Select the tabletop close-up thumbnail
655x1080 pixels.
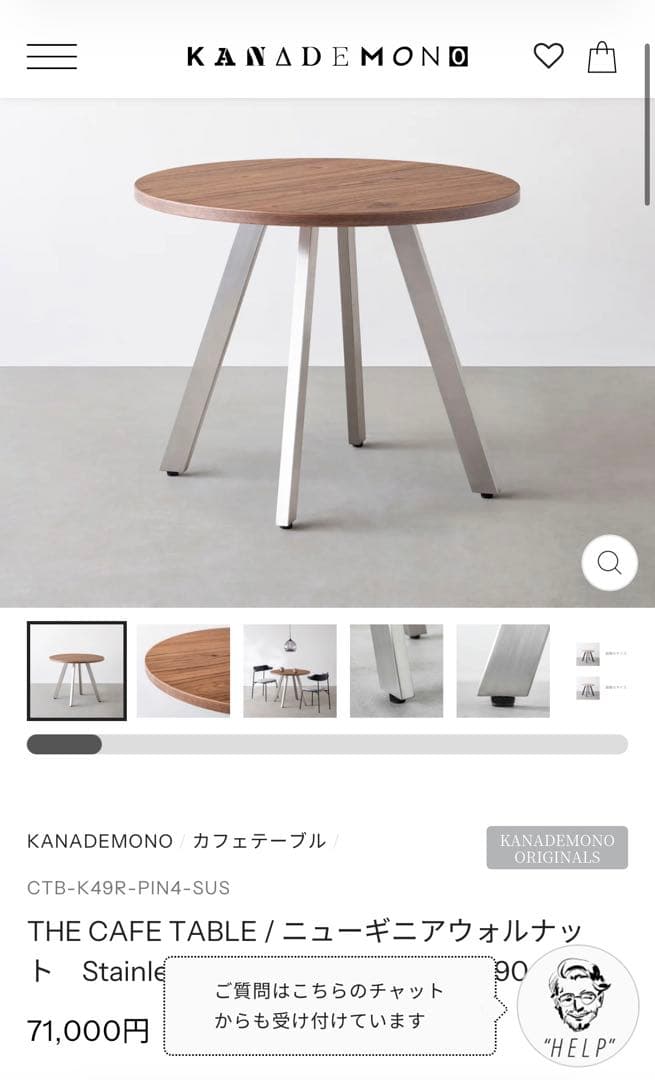183,671
